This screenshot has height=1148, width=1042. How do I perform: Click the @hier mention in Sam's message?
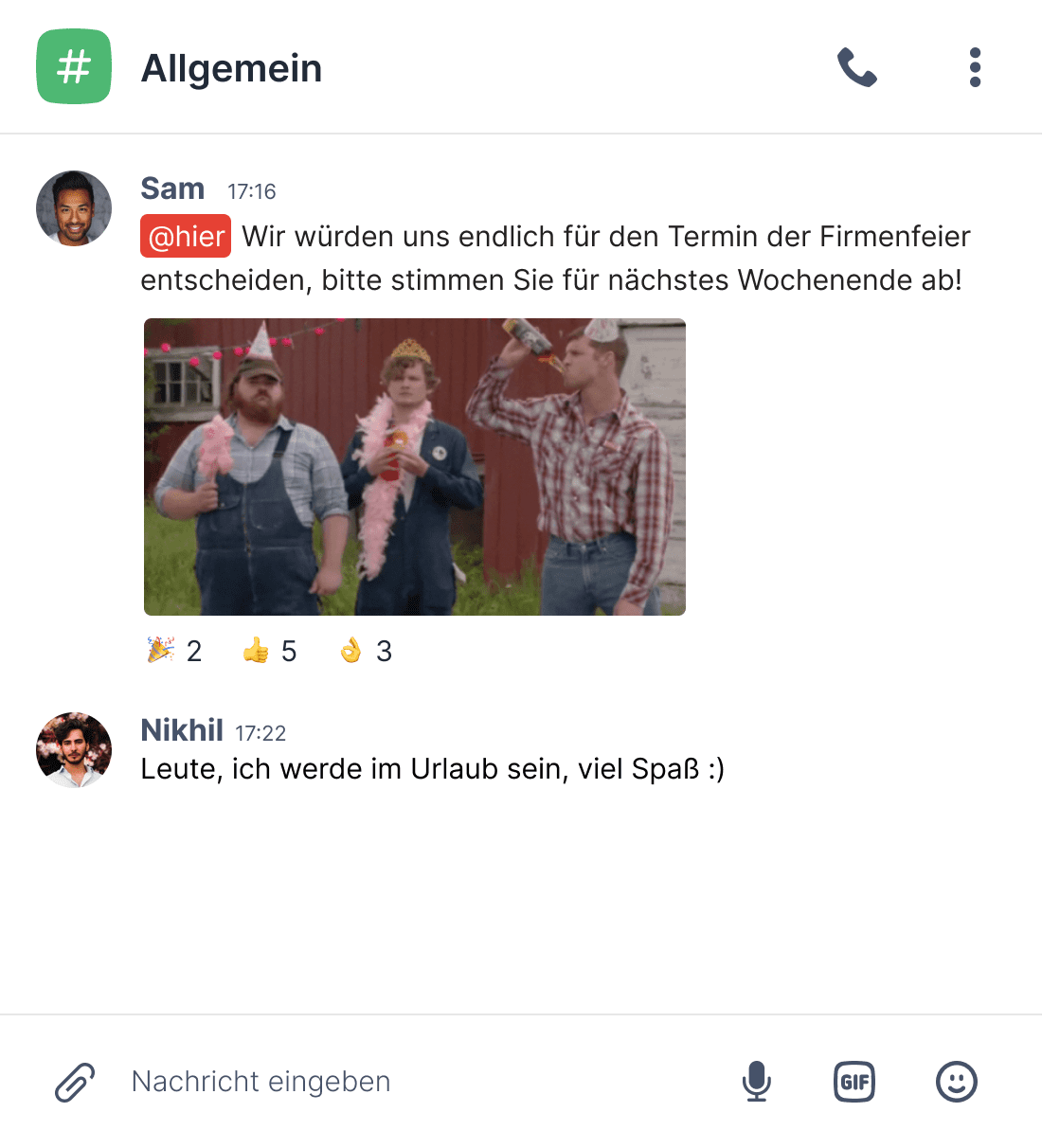(x=185, y=236)
